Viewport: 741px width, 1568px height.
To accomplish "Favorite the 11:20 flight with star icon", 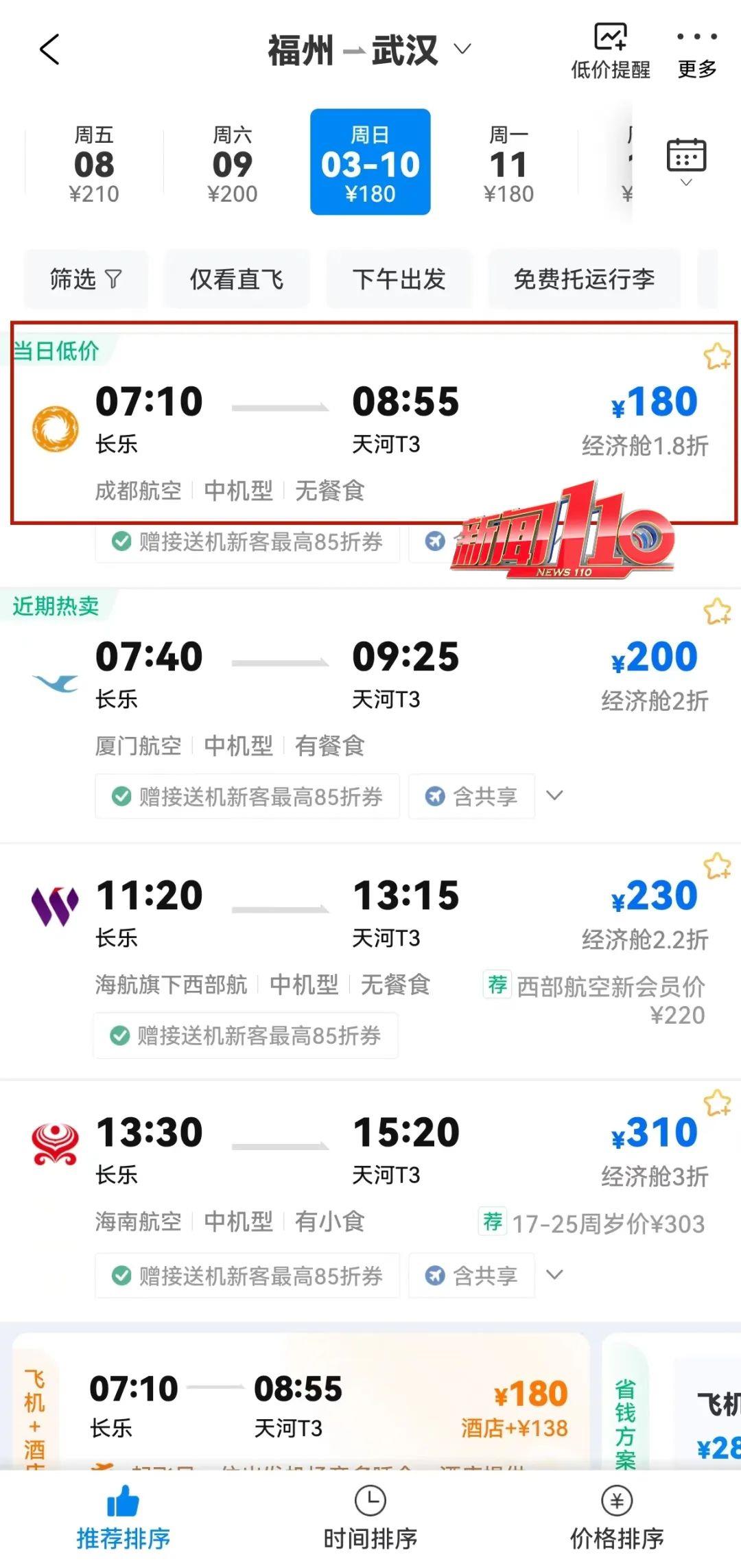I will tap(717, 867).
